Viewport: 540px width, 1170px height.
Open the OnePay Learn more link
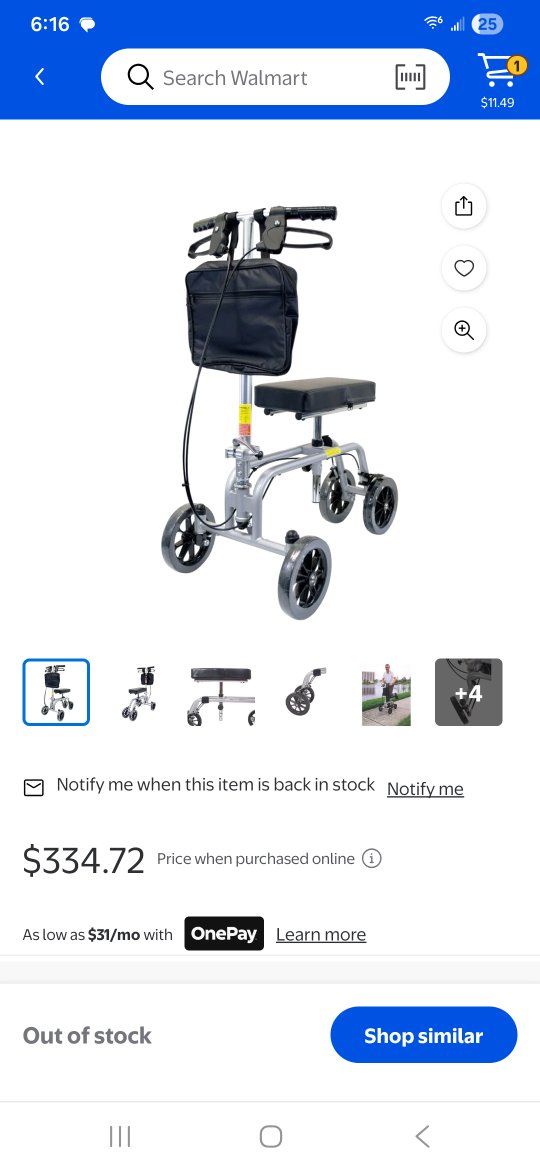click(x=321, y=934)
